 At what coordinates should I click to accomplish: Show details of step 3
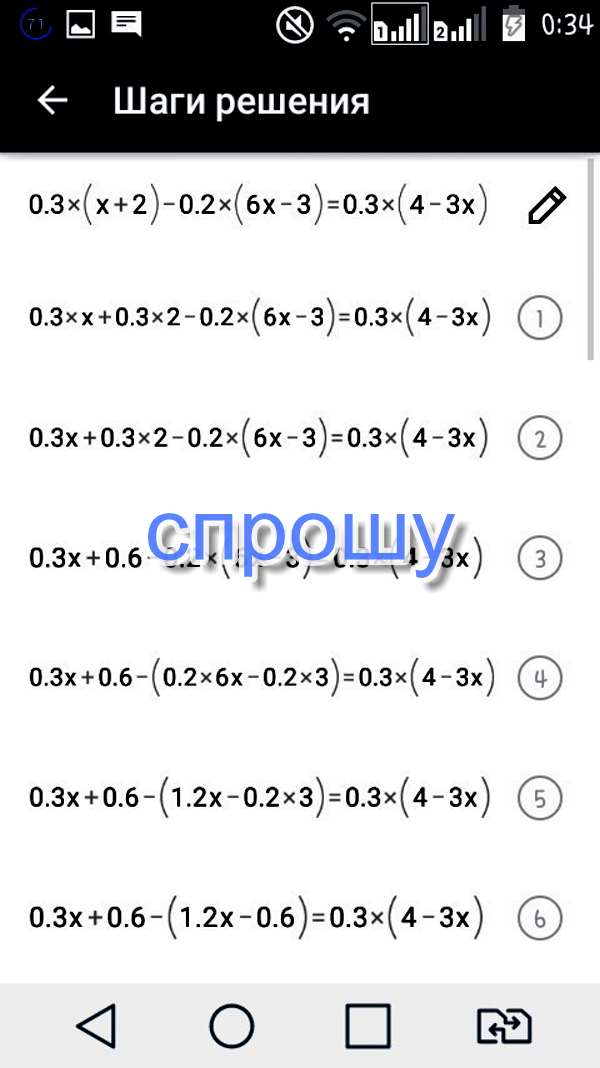540,558
